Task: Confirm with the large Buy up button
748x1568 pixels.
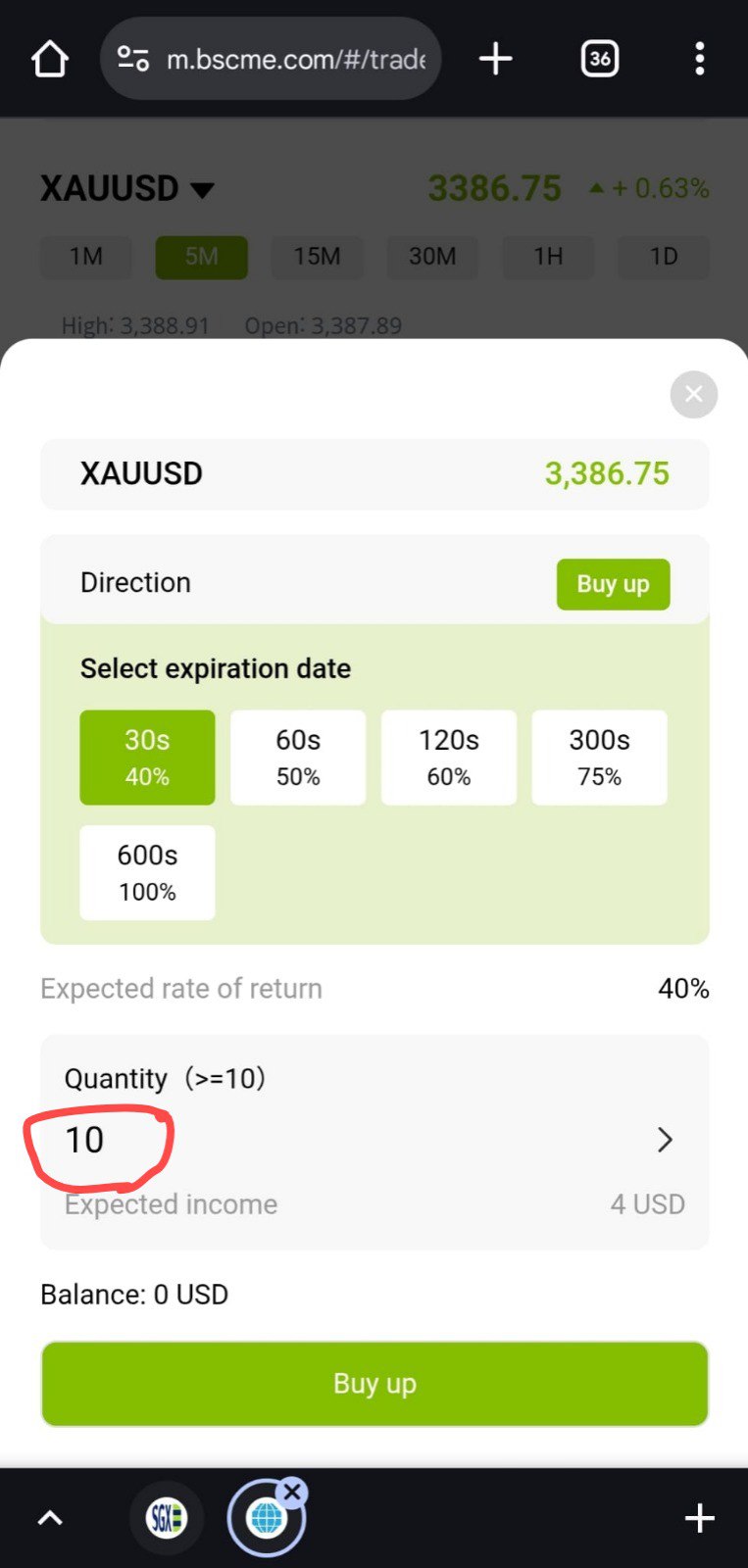Action: coord(374,1384)
